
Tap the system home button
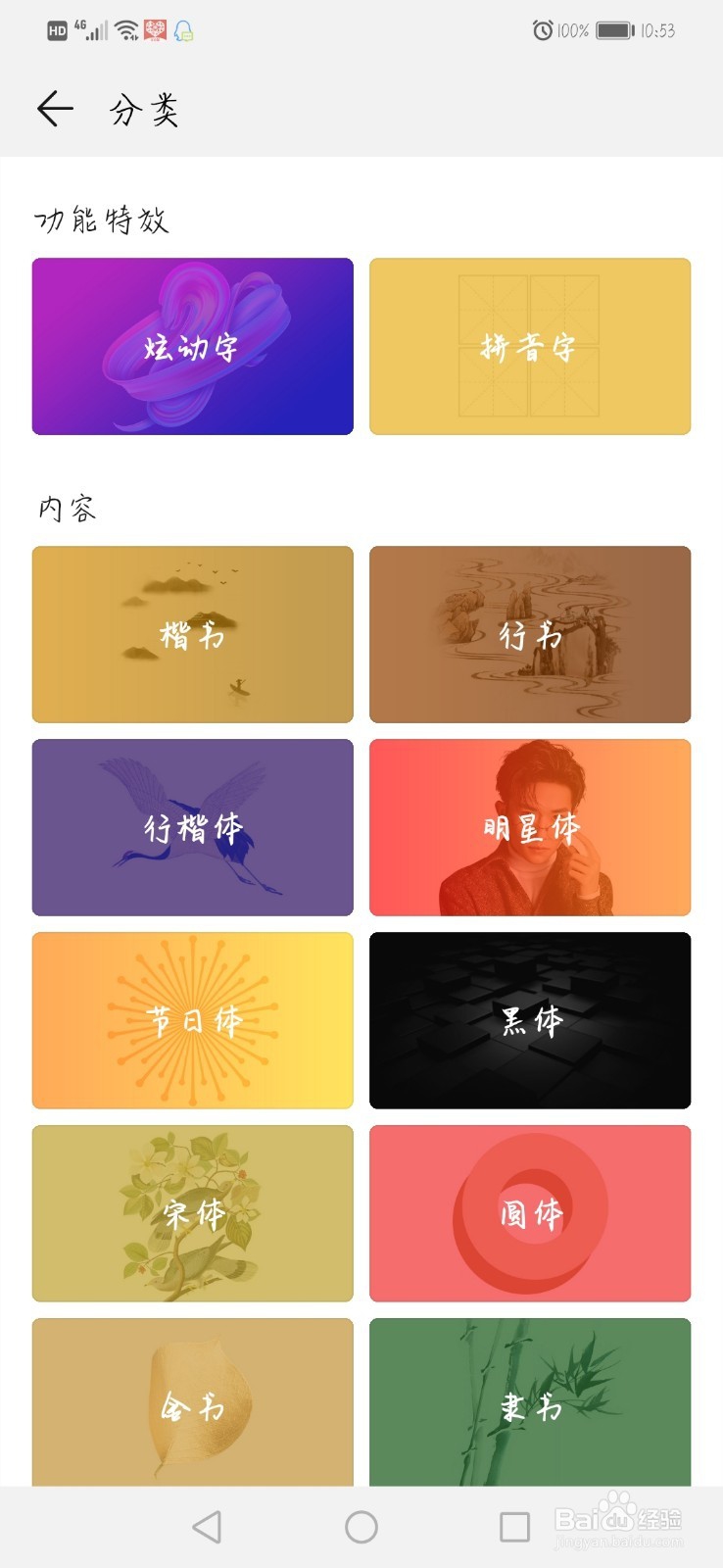click(x=361, y=1527)
